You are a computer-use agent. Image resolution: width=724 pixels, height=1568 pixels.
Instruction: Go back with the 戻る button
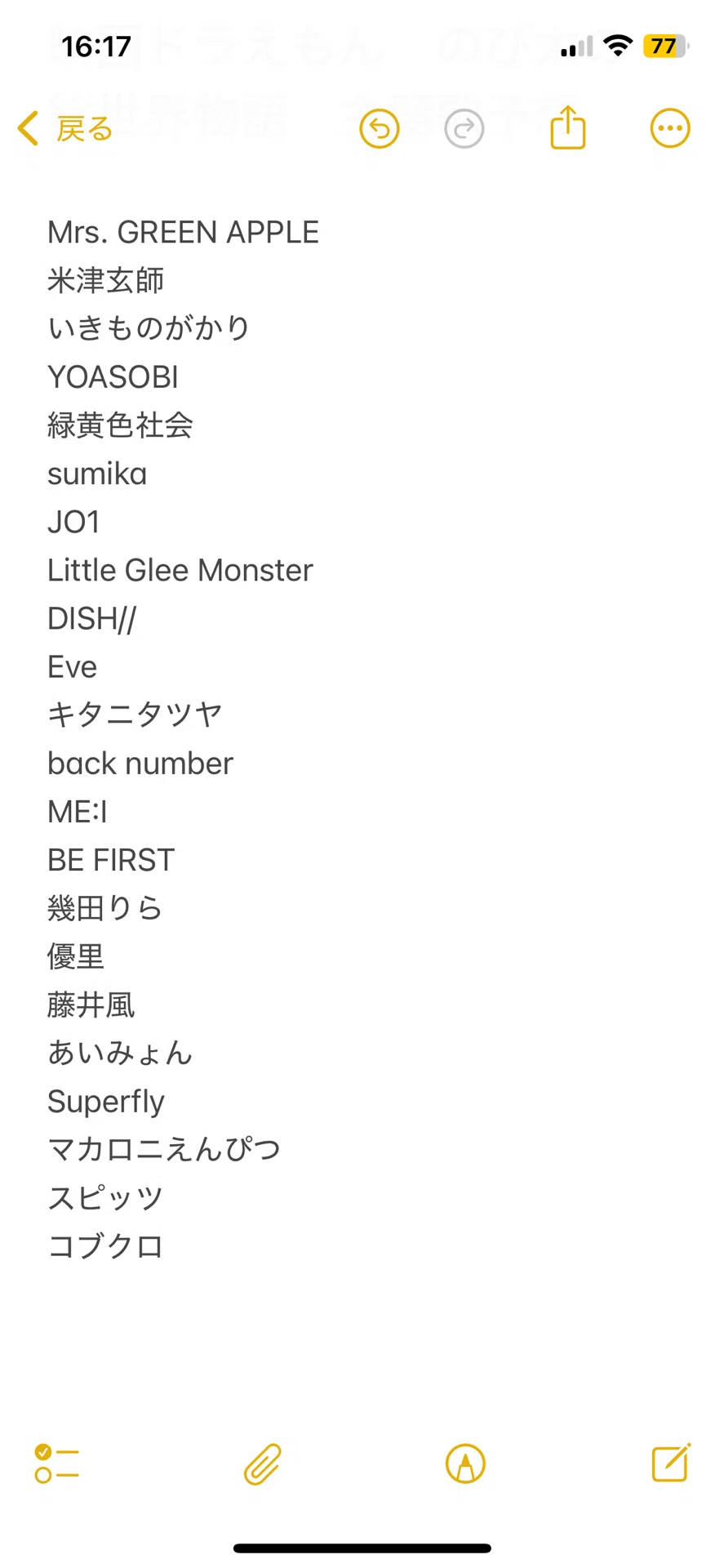point(65,129)
